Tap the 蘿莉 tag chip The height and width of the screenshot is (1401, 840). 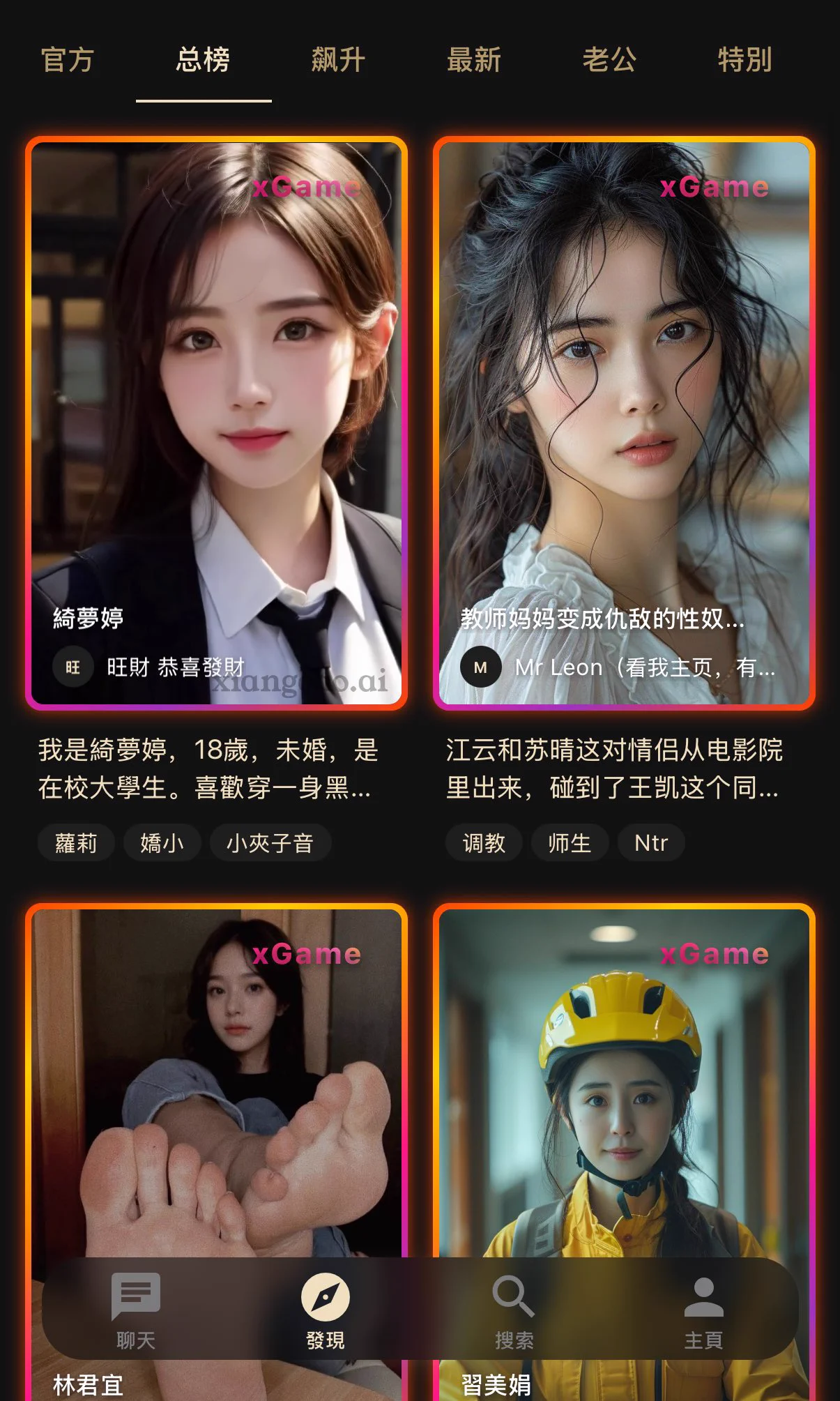(76, 843)
